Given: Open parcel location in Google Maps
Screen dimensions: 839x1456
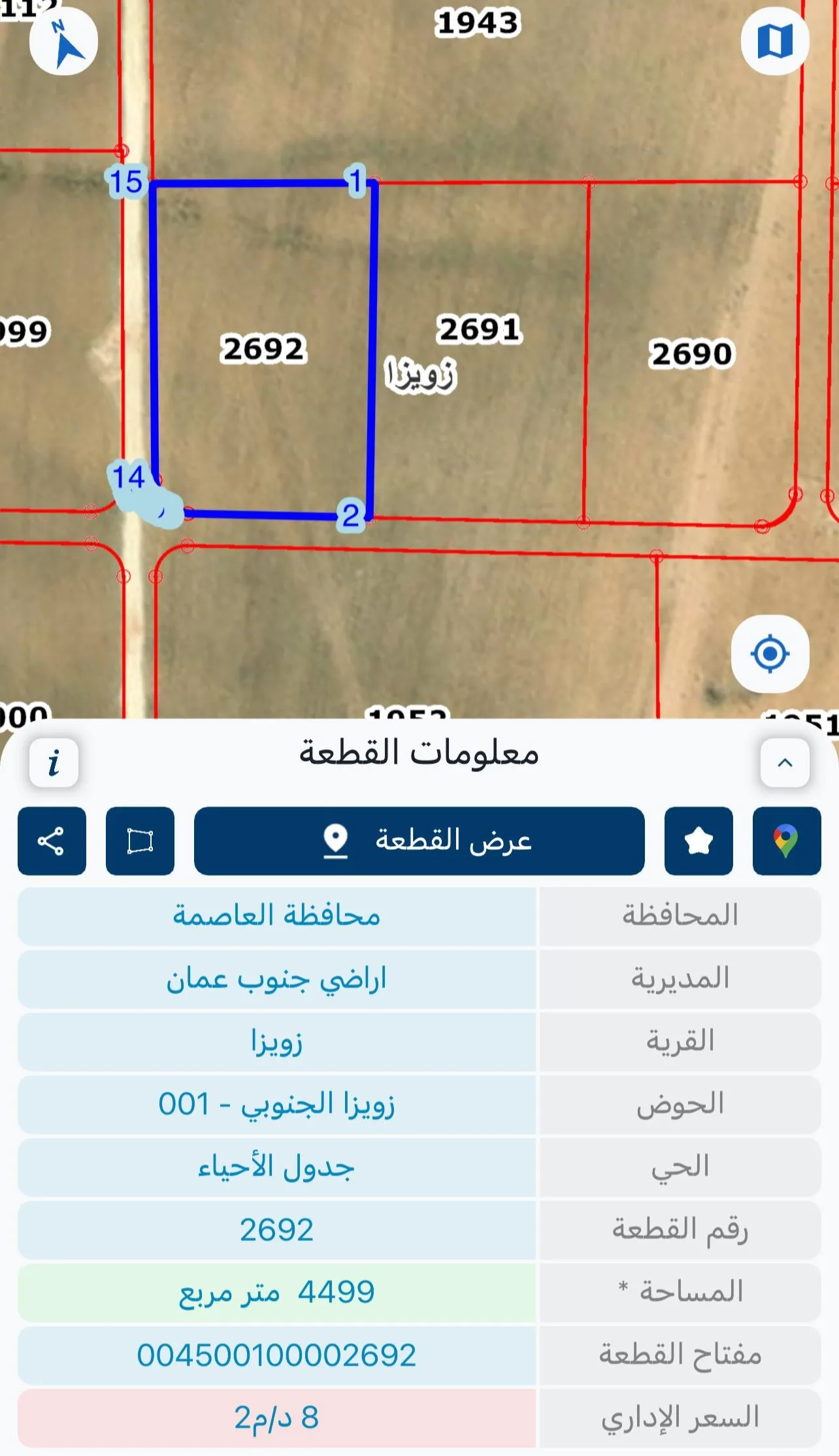Looking at the screenshot, I should (x=786, y=841).
